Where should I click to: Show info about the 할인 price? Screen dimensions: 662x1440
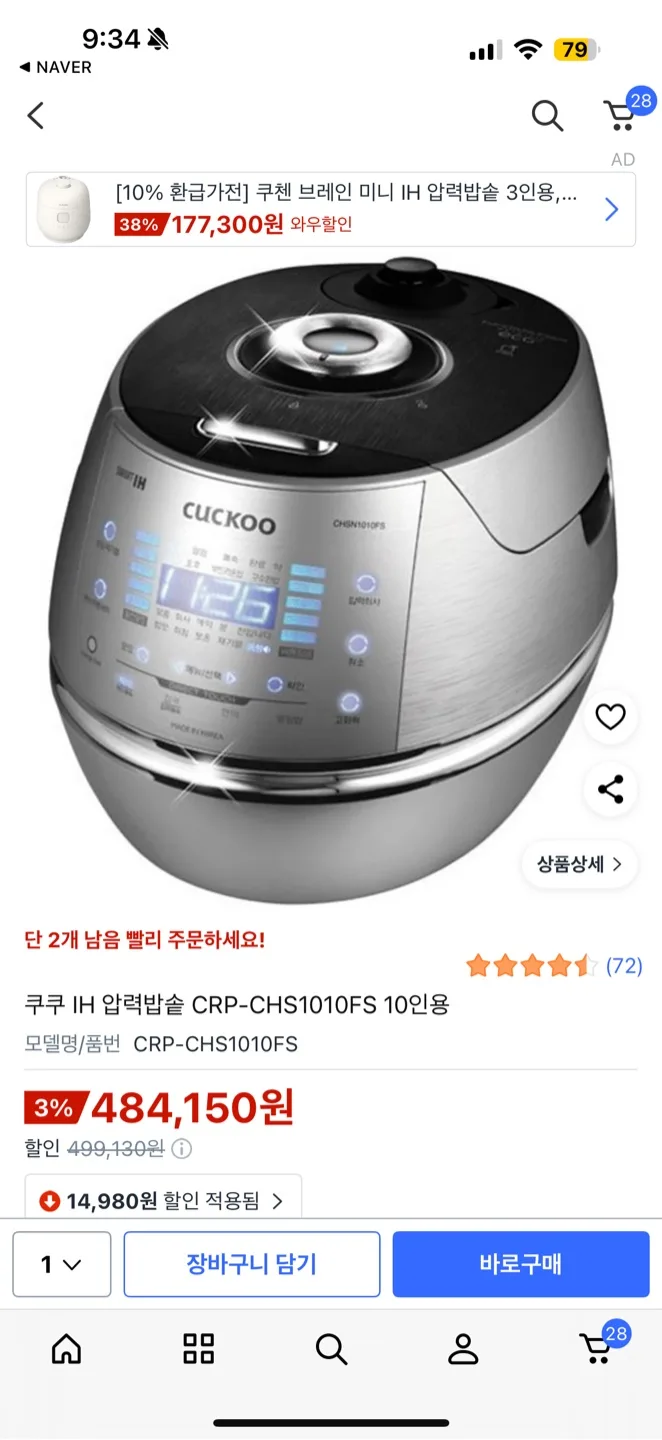182,1149
